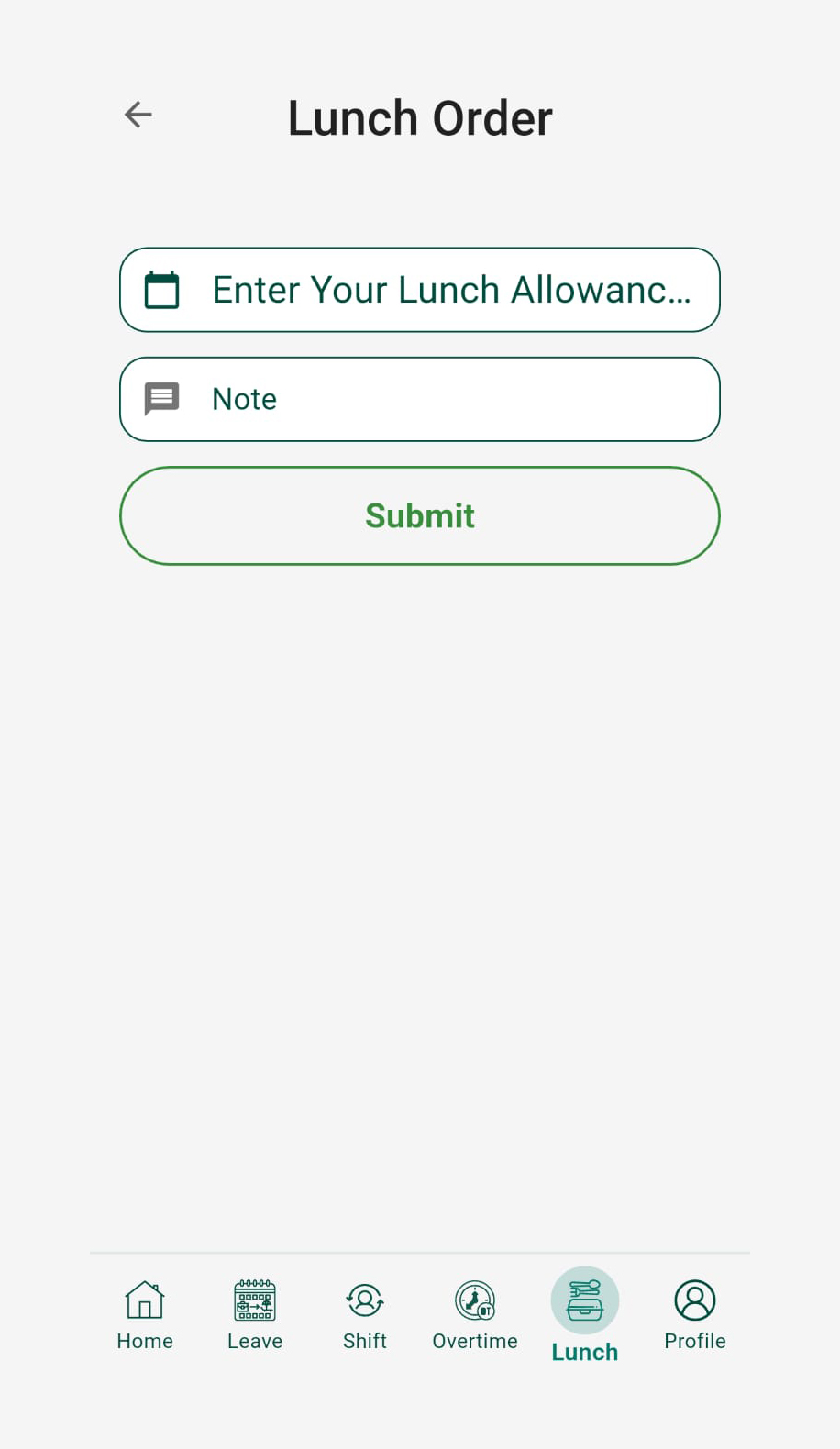The image size is (840, 1449).
Task: Switch to the Home tab
Action: coord(145,1315)
